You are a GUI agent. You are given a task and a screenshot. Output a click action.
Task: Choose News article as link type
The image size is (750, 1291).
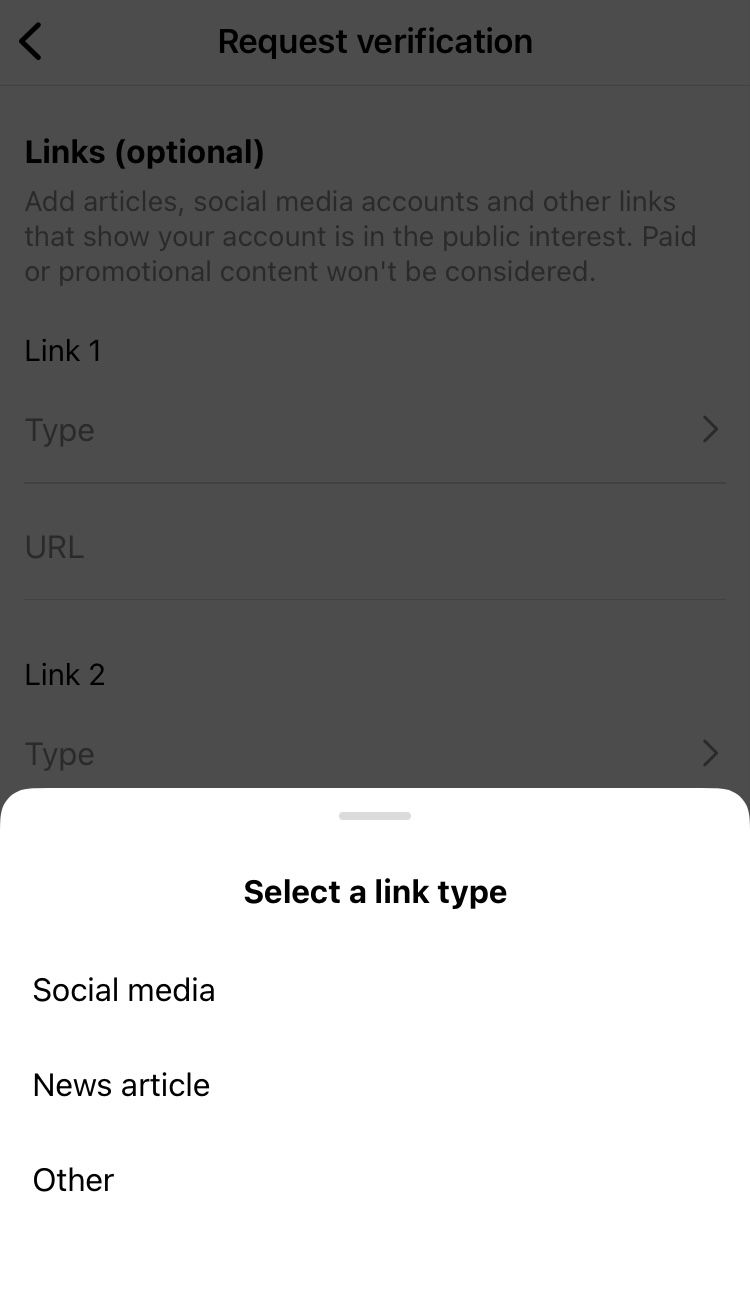pyautogui.click(x=375, y=1085)
